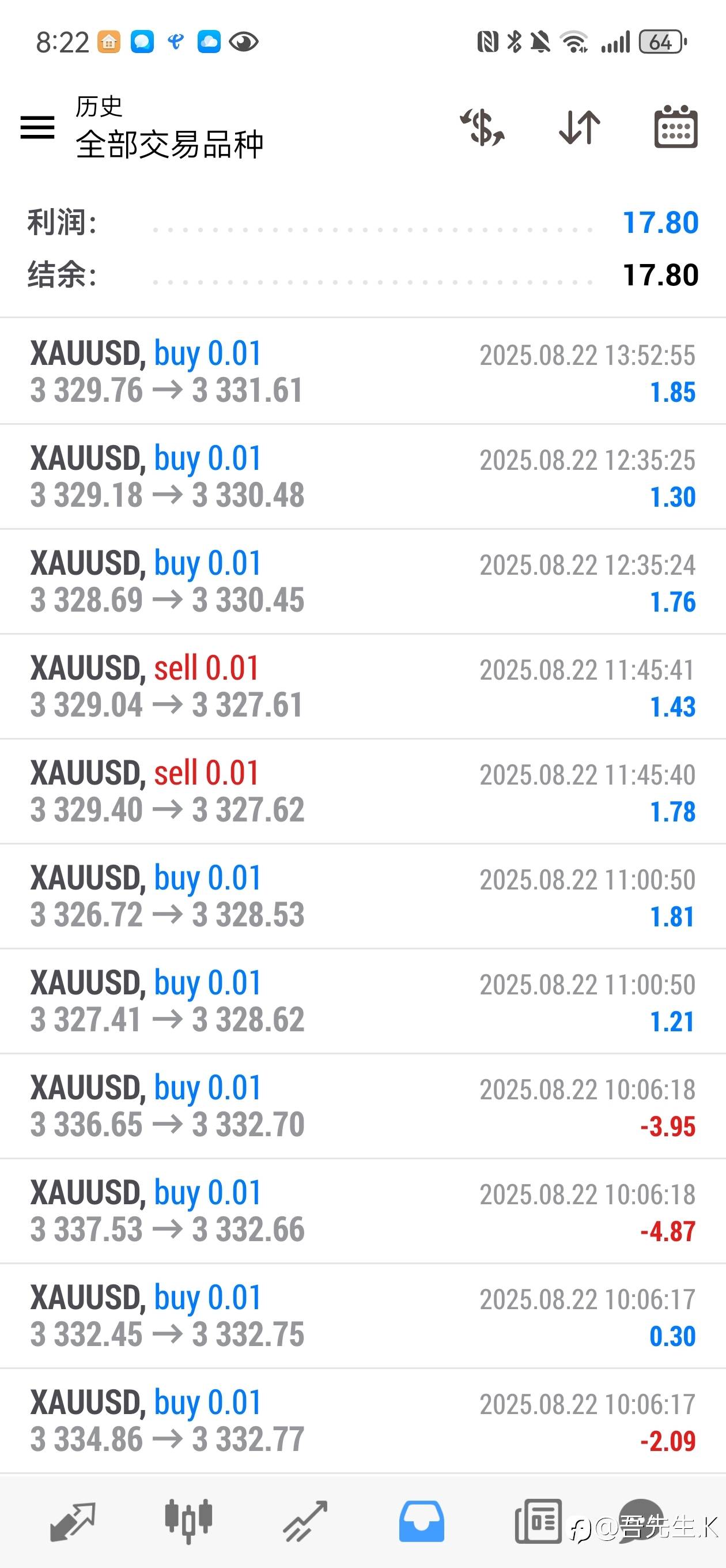Open the losing trade of -3.95
Viewport: 726px width, 1568px height.
[362, 1106]
